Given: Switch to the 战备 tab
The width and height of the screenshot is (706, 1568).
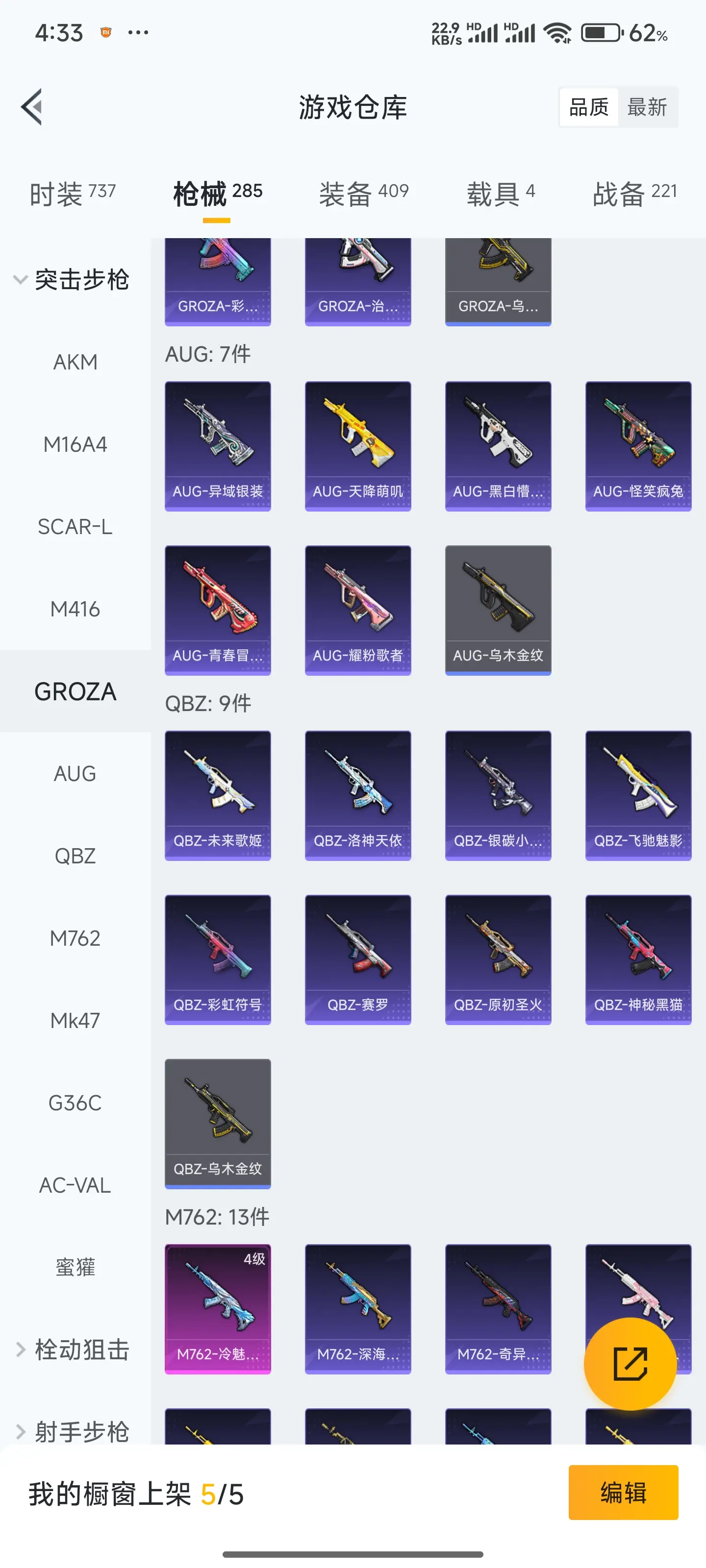Looking at the screenshot, I should coord(634,194).
